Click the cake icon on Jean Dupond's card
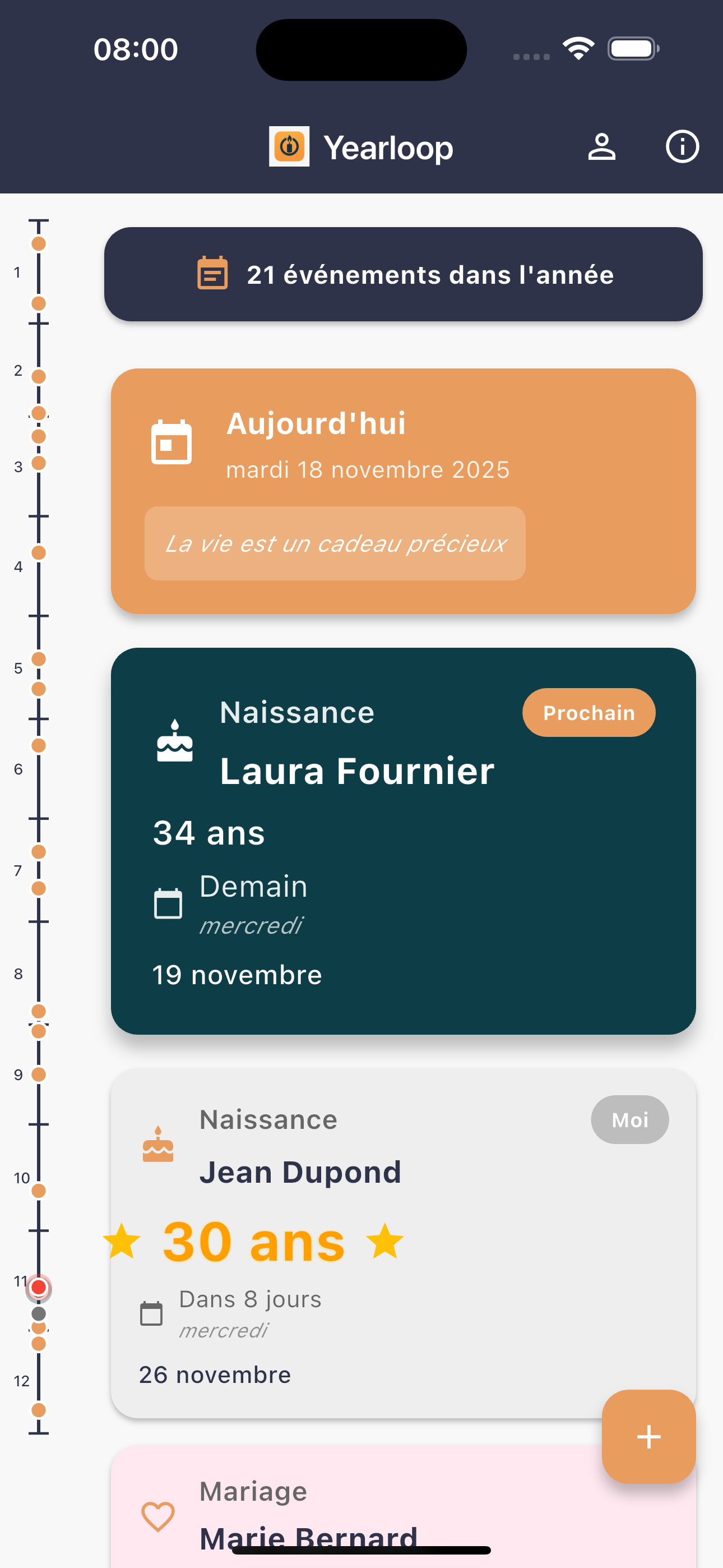Image resolution: width=723 pixels, height=1568 pixels. point(157,1145)
